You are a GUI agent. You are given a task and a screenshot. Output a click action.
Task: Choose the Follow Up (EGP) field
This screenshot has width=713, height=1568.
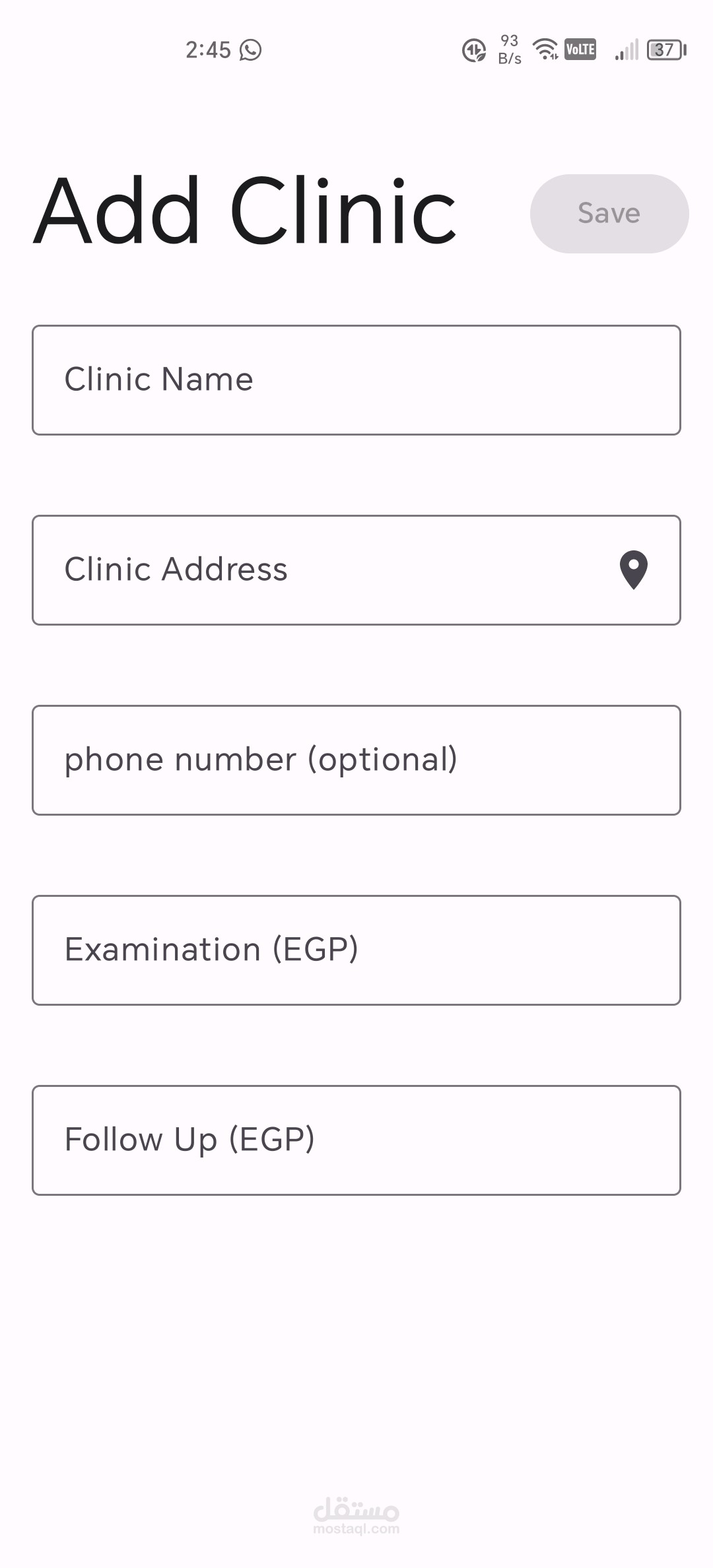coord(356,1140)
